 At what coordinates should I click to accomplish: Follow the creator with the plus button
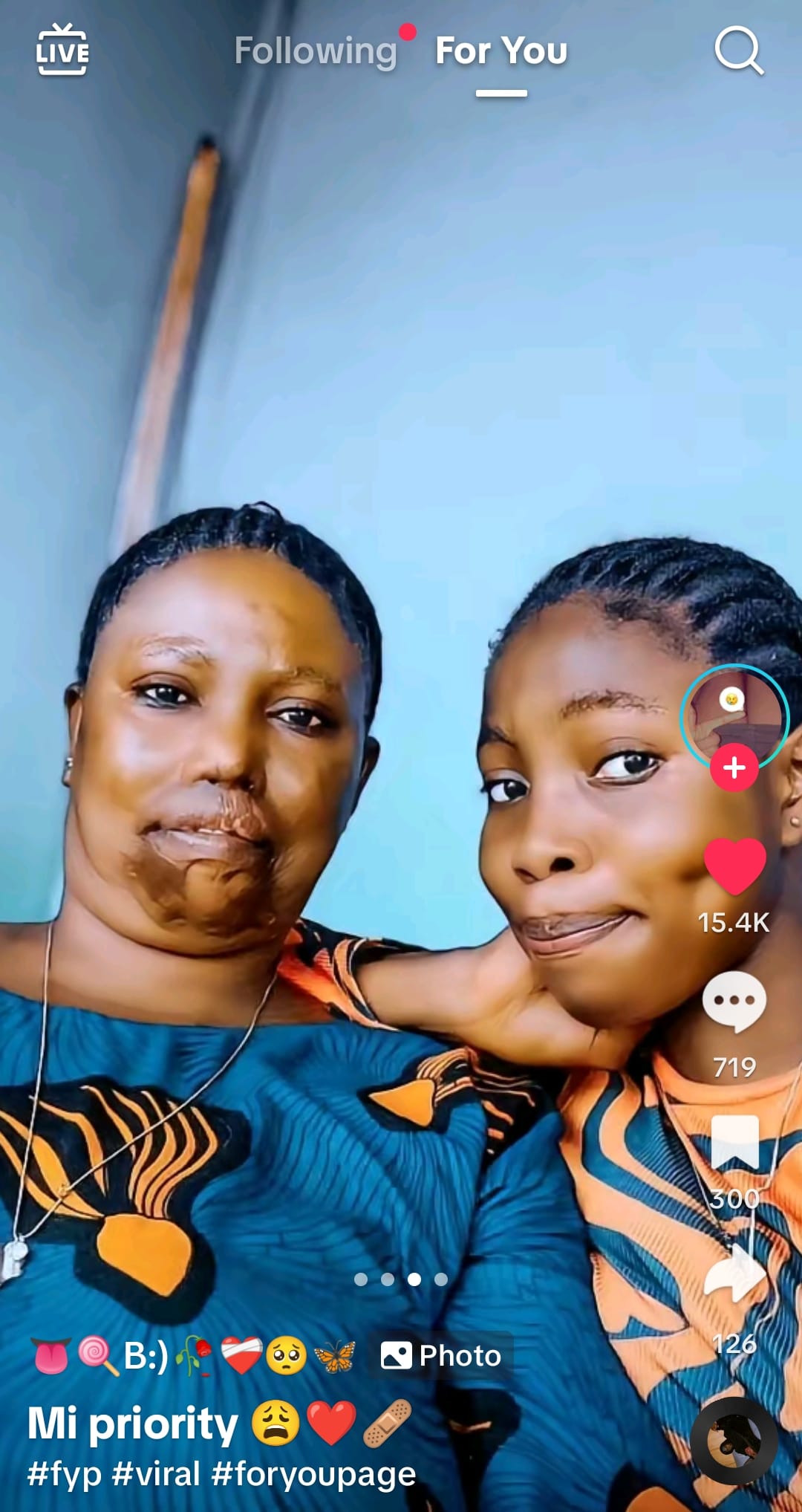click(734, 768)
